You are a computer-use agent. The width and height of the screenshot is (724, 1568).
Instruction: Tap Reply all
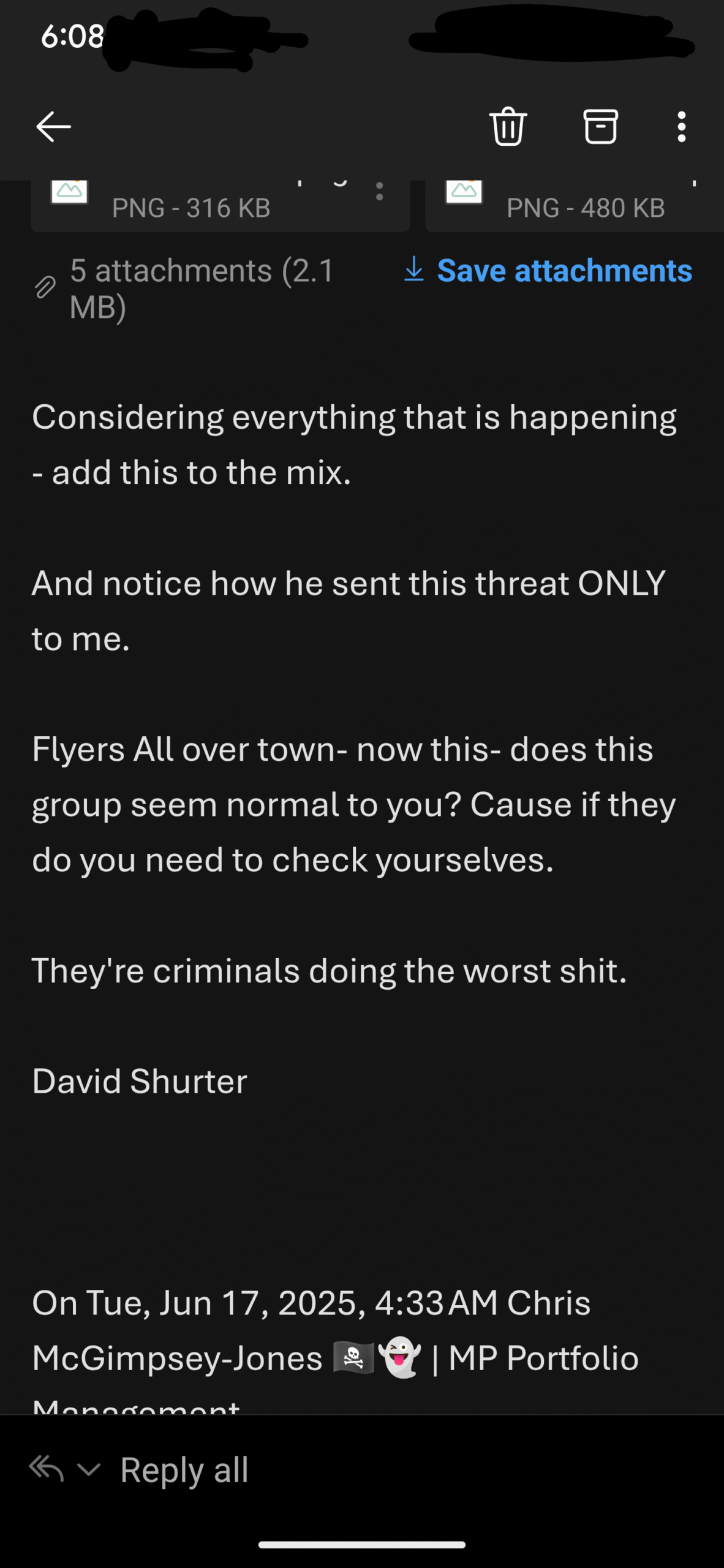coord(184,1469)
